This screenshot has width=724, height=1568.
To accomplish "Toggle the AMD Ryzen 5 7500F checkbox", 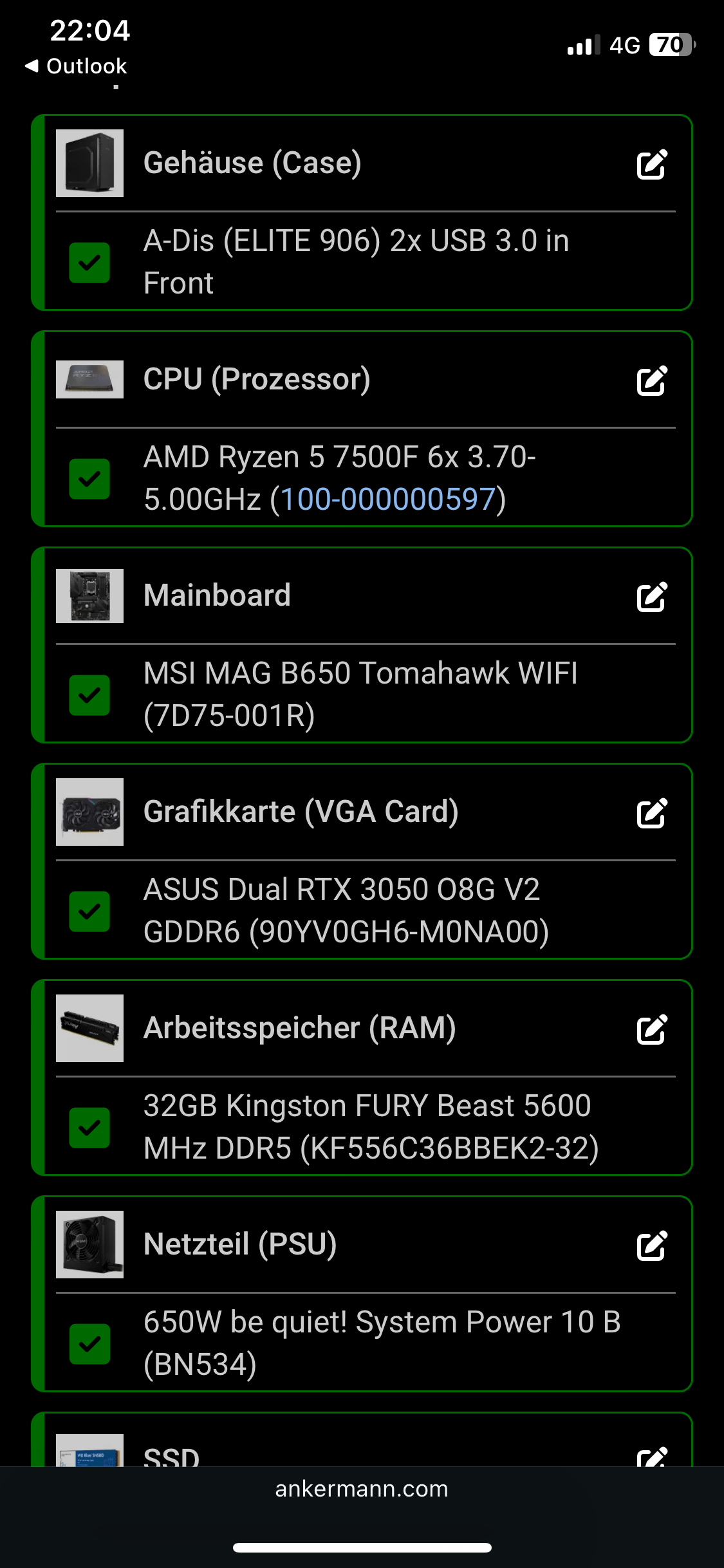I will (x=89, y=479).
